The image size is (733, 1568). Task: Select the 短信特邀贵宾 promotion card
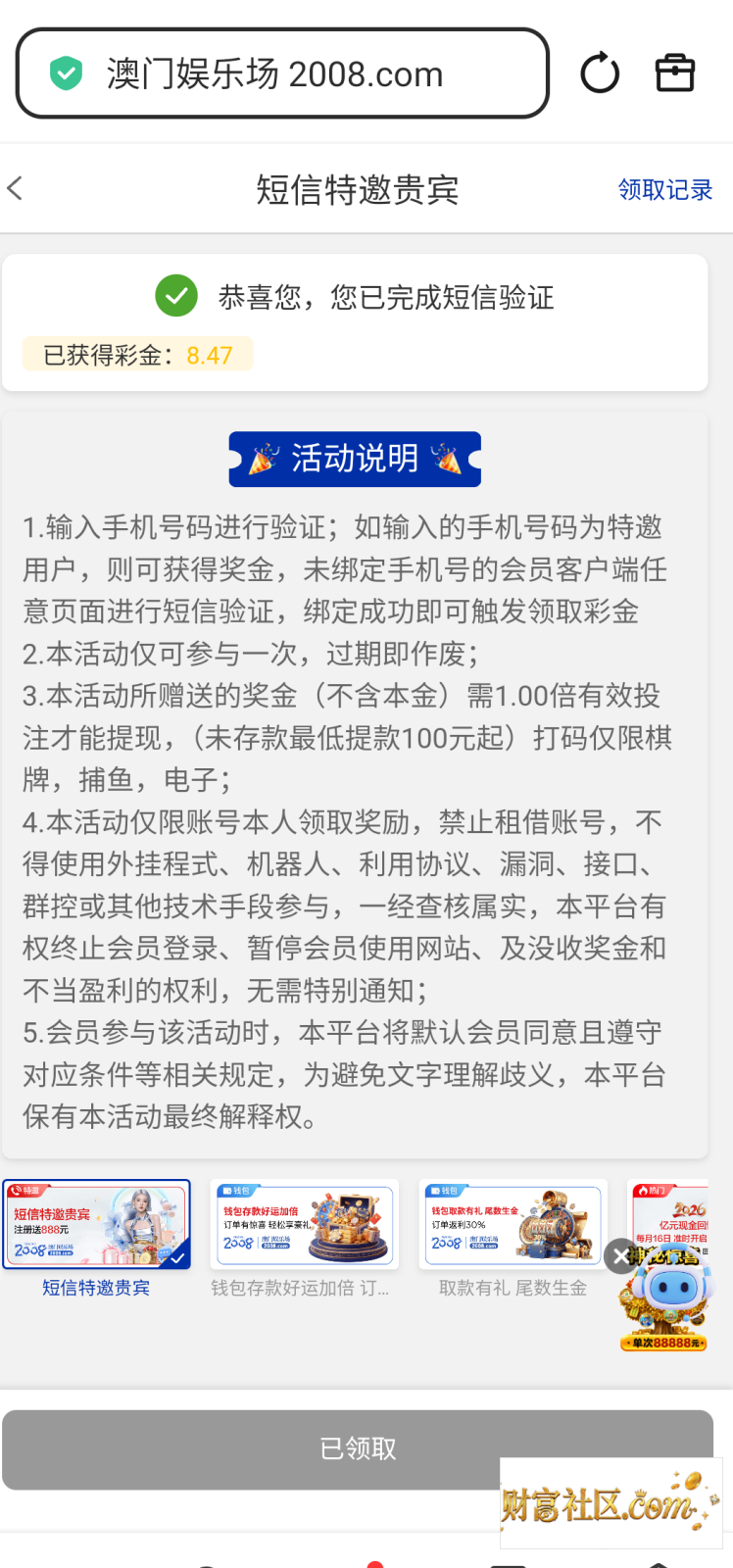coord(96,1239)
